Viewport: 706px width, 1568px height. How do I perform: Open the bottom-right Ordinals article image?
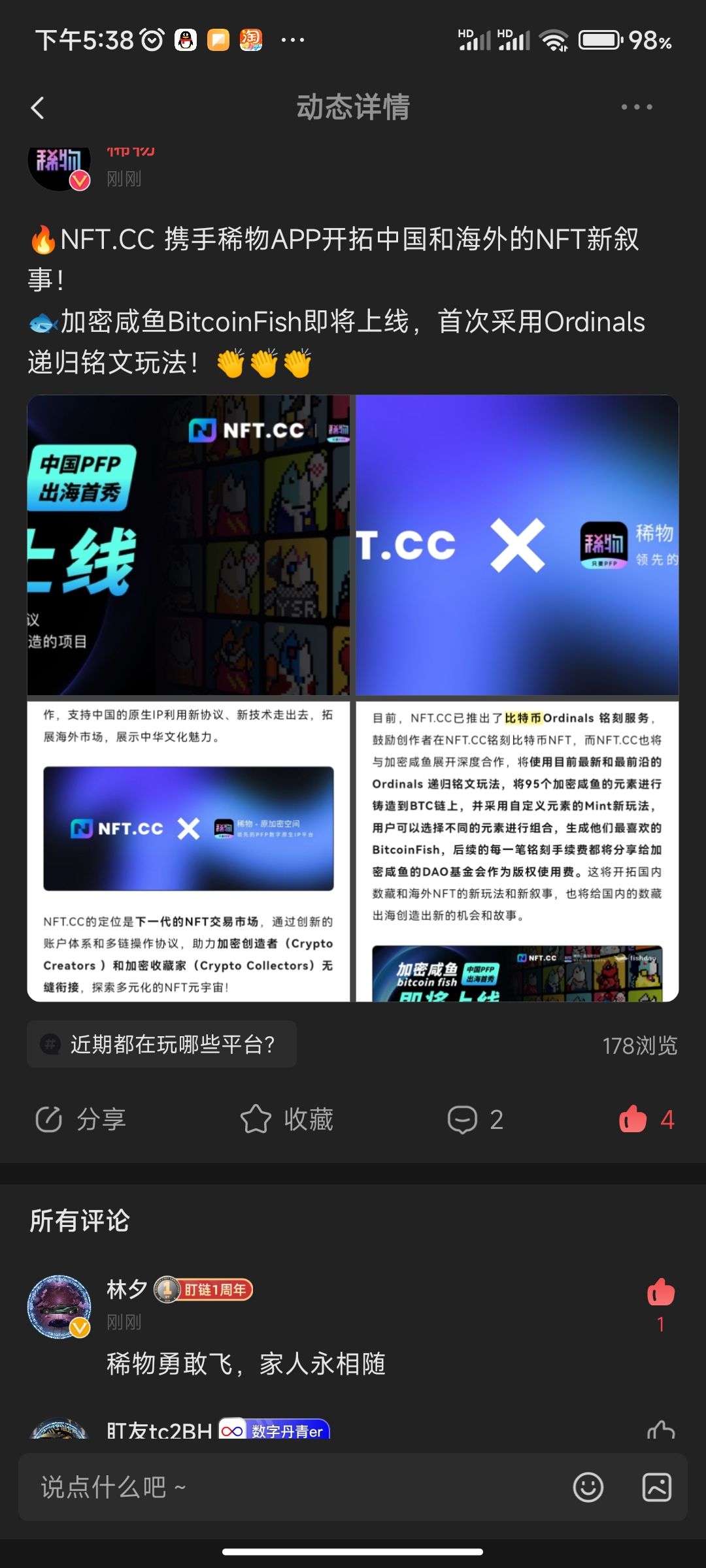tap(517, 851)
